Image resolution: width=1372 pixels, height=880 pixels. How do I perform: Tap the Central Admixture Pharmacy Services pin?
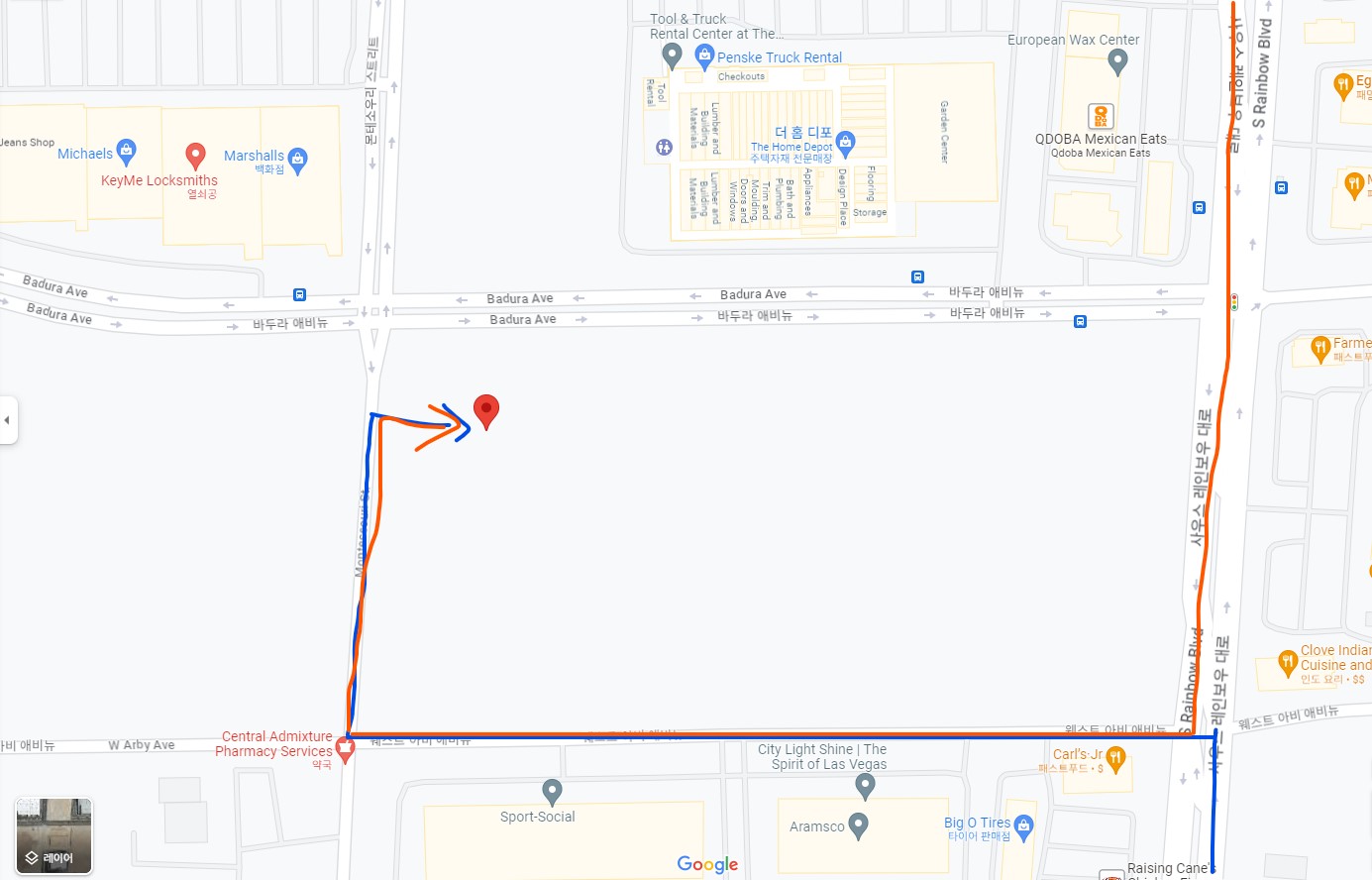click(x=345, y=748)
